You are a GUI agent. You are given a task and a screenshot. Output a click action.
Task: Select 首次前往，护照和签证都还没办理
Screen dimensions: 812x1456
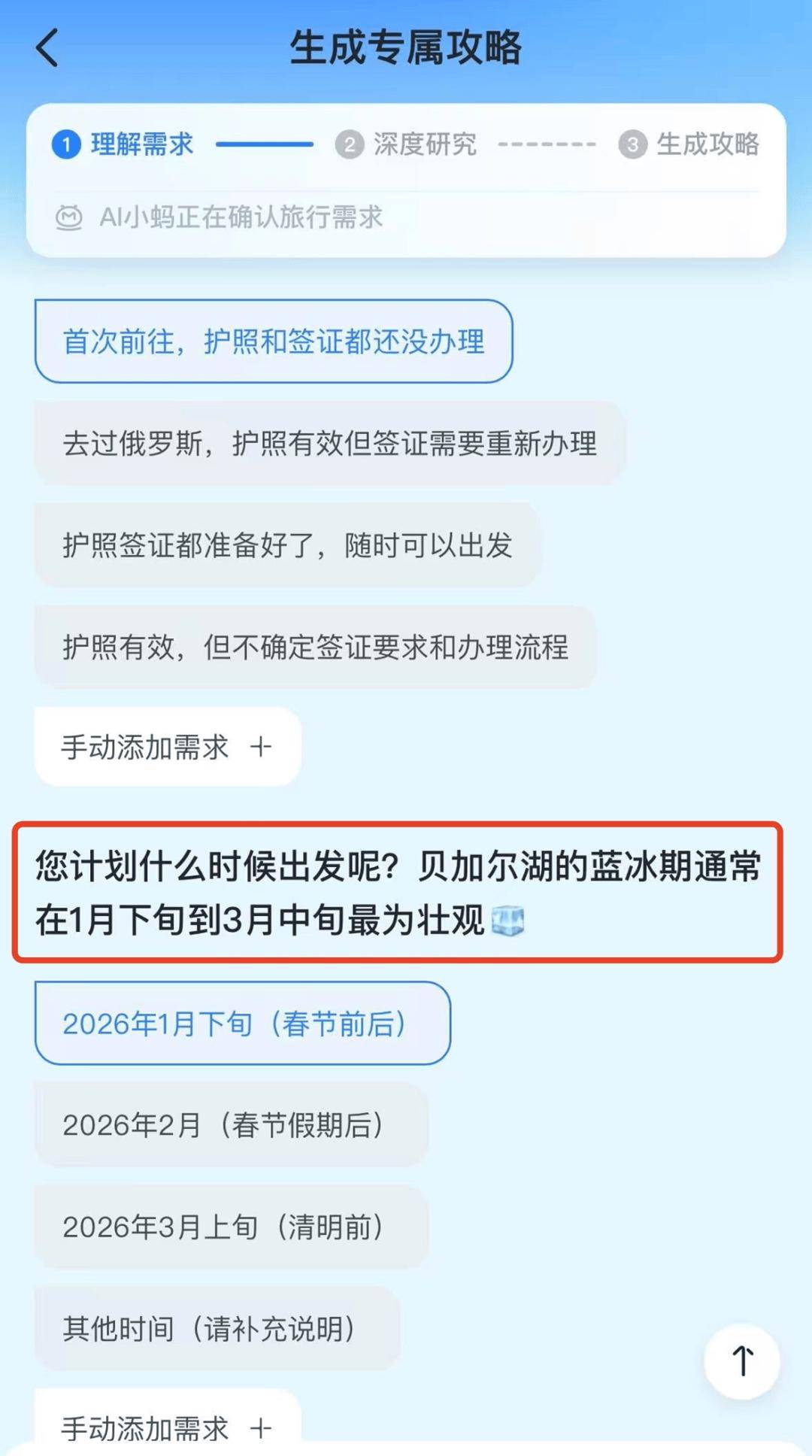tap(273, 341)
